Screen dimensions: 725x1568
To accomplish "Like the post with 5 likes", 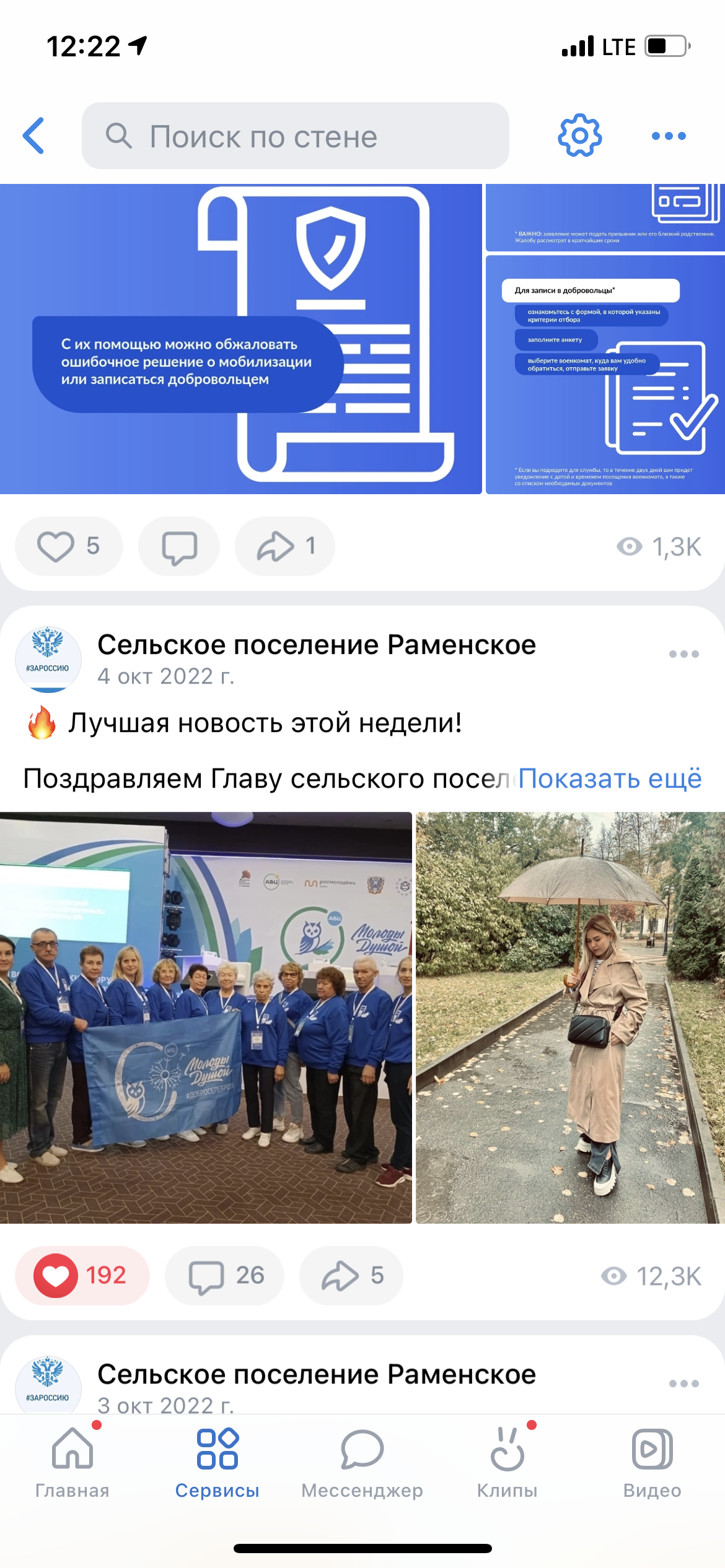I will pyautogui.click(x=69, y=546).
